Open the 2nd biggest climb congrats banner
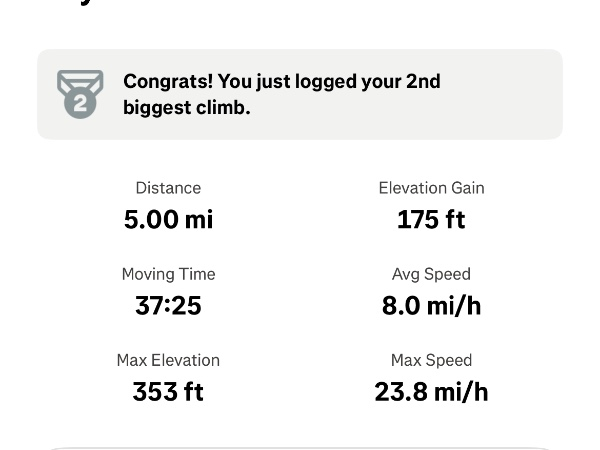Screen dimensions: 600x450 tap(299, 94)
